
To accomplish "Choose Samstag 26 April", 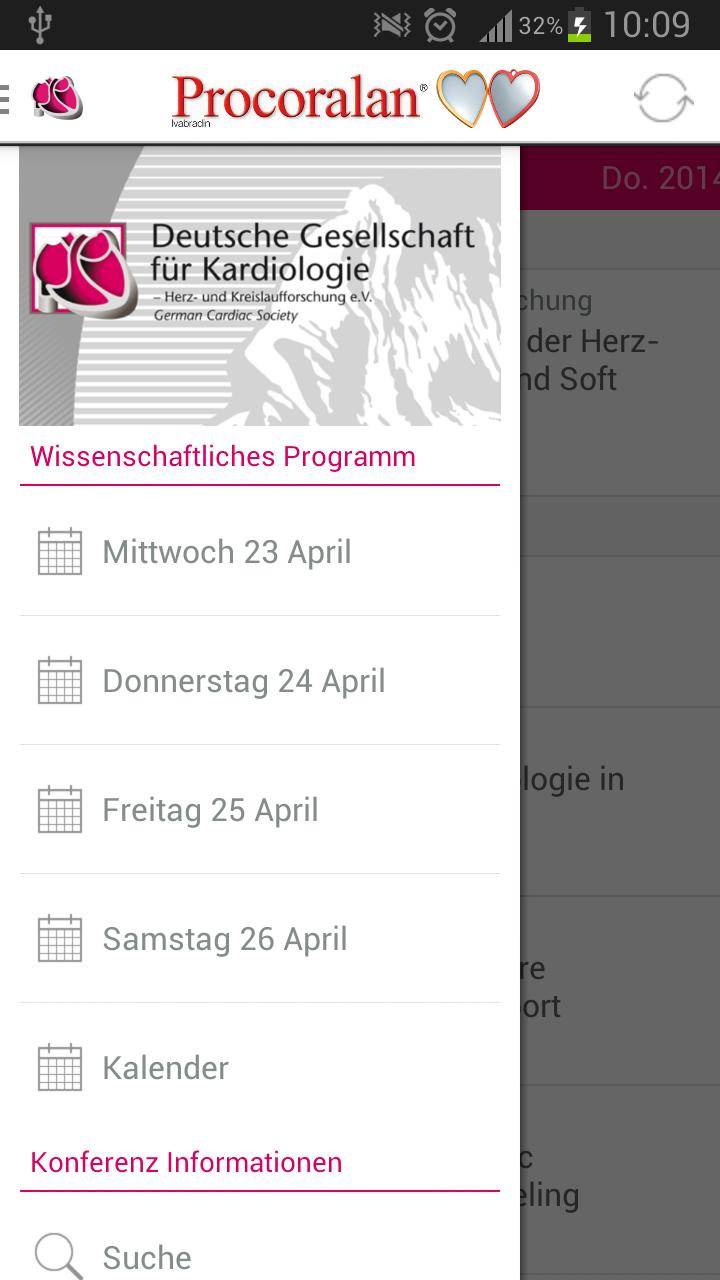I will (225, 939).
